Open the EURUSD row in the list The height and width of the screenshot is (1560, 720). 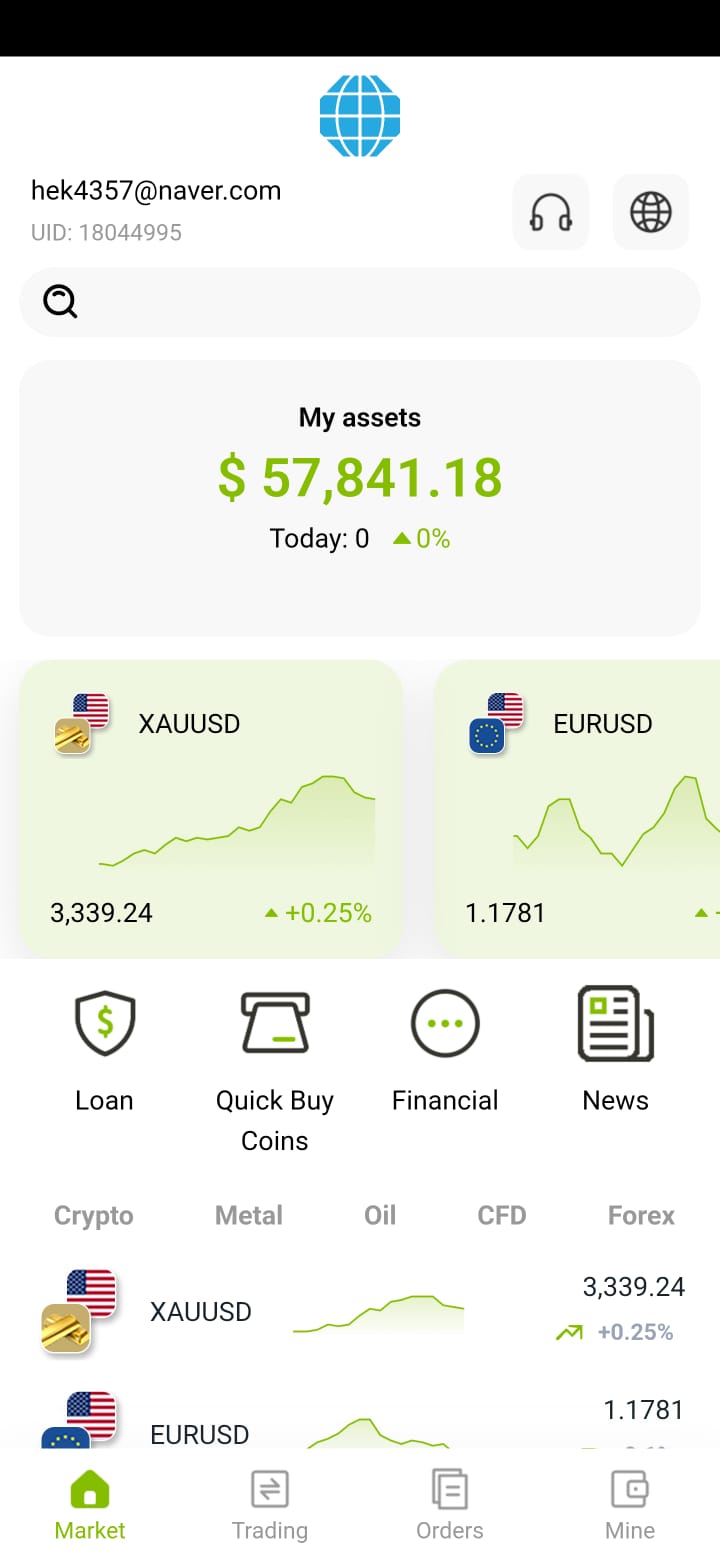(360, 1422)
